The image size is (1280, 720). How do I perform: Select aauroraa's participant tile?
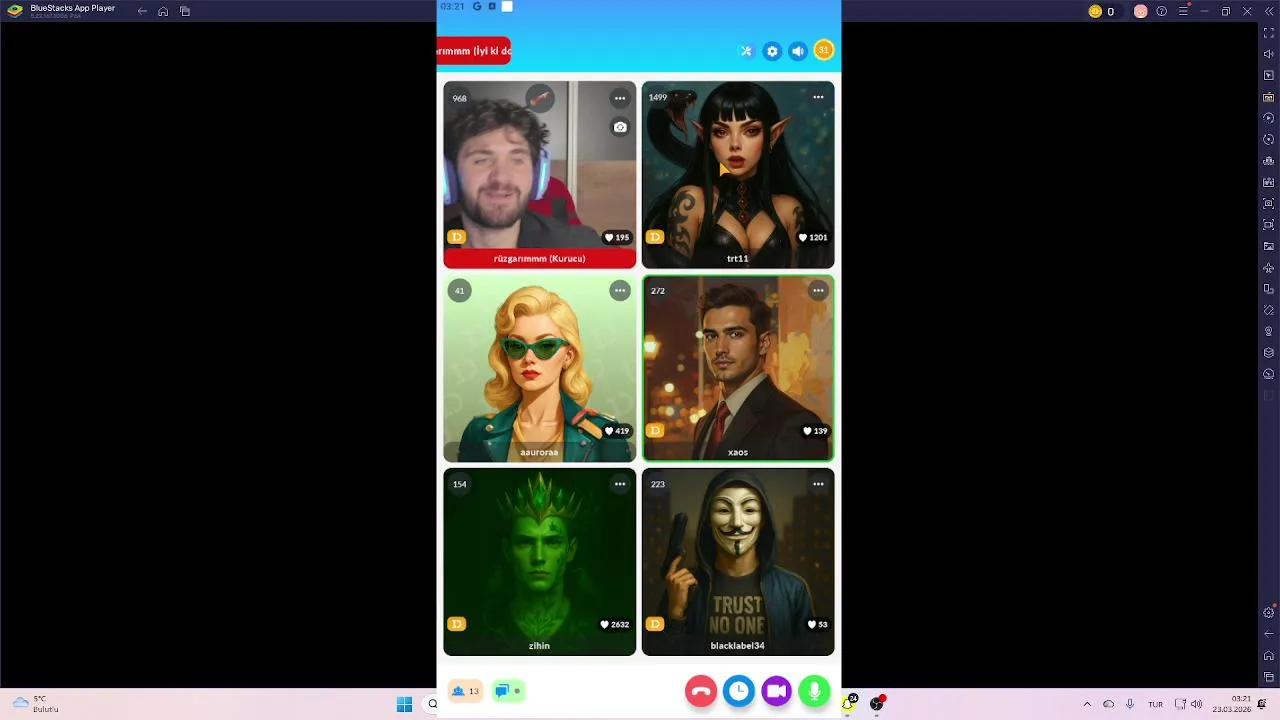coord(539,368)
